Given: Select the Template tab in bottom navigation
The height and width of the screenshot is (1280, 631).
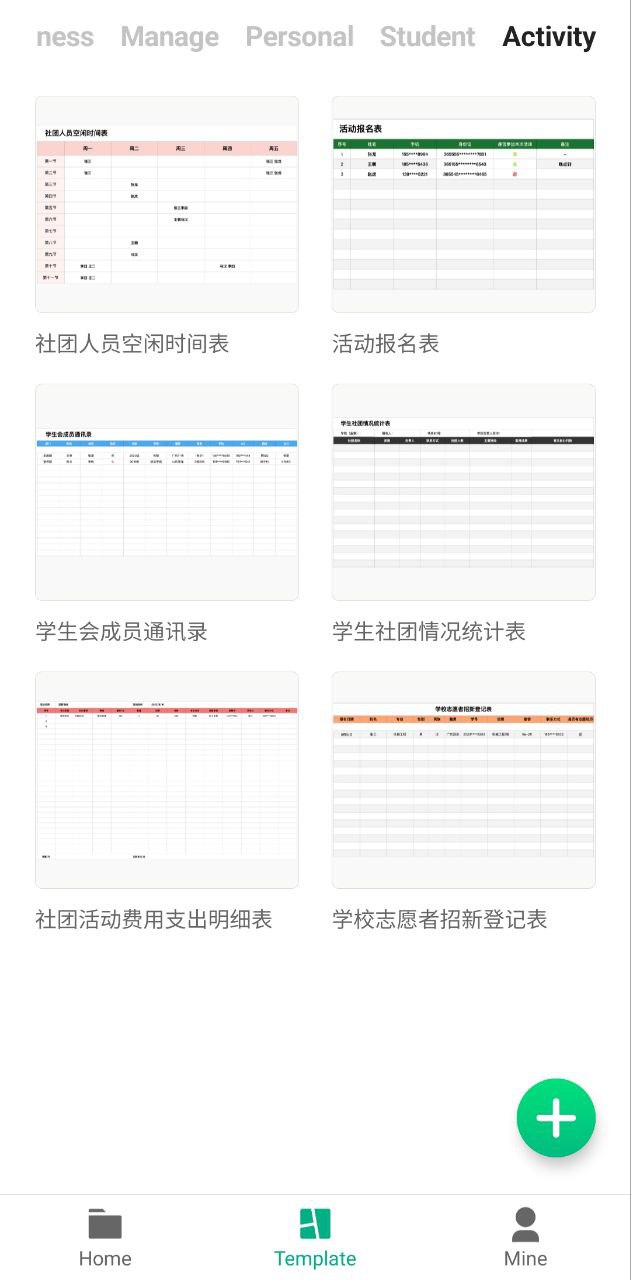Looking at the screenshot, I should 315,1236.
